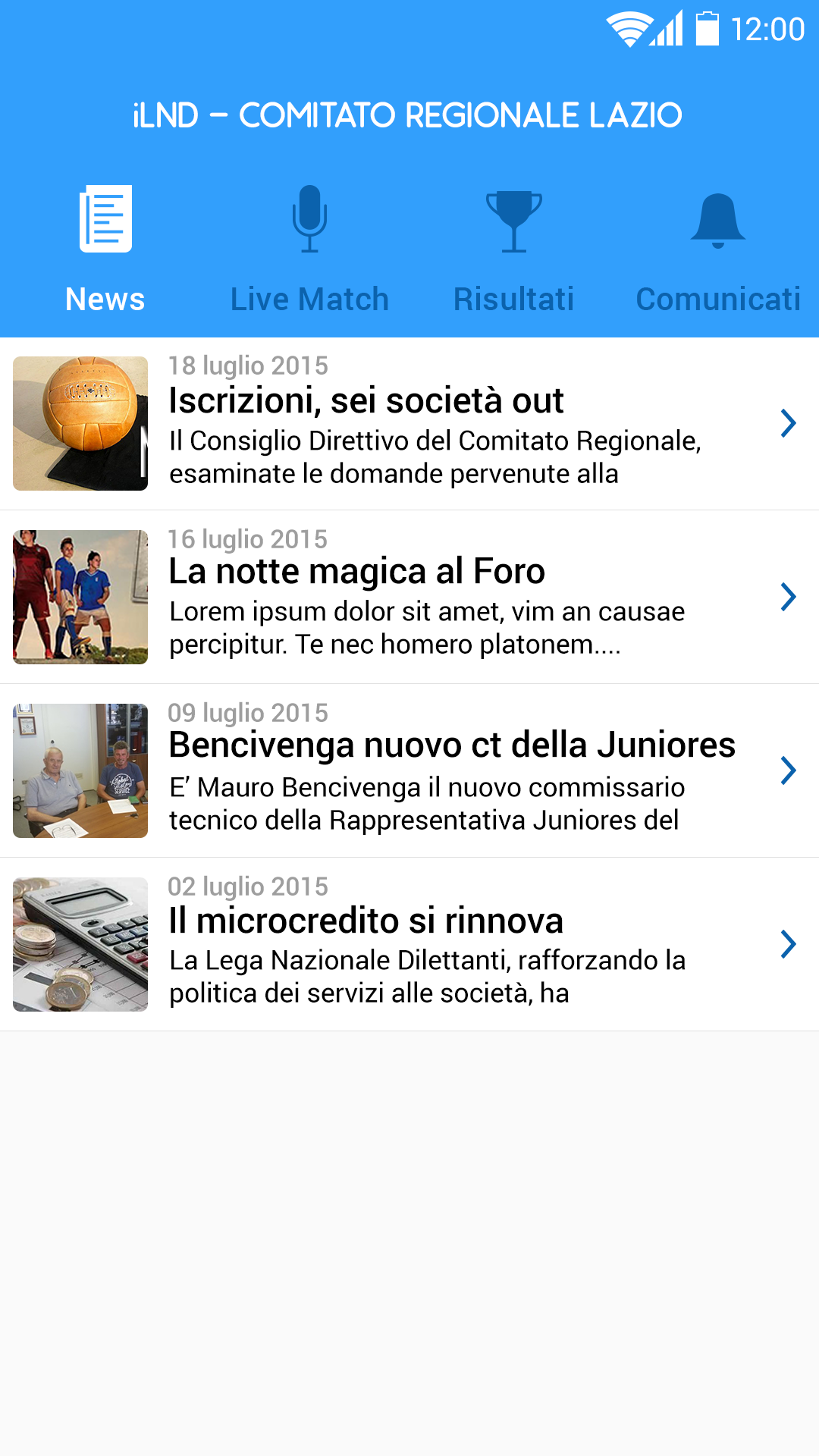Open the article "Iscrizioni, sei società out"
The height and width of the screenshot is (1456, 819).
[409, 423]
